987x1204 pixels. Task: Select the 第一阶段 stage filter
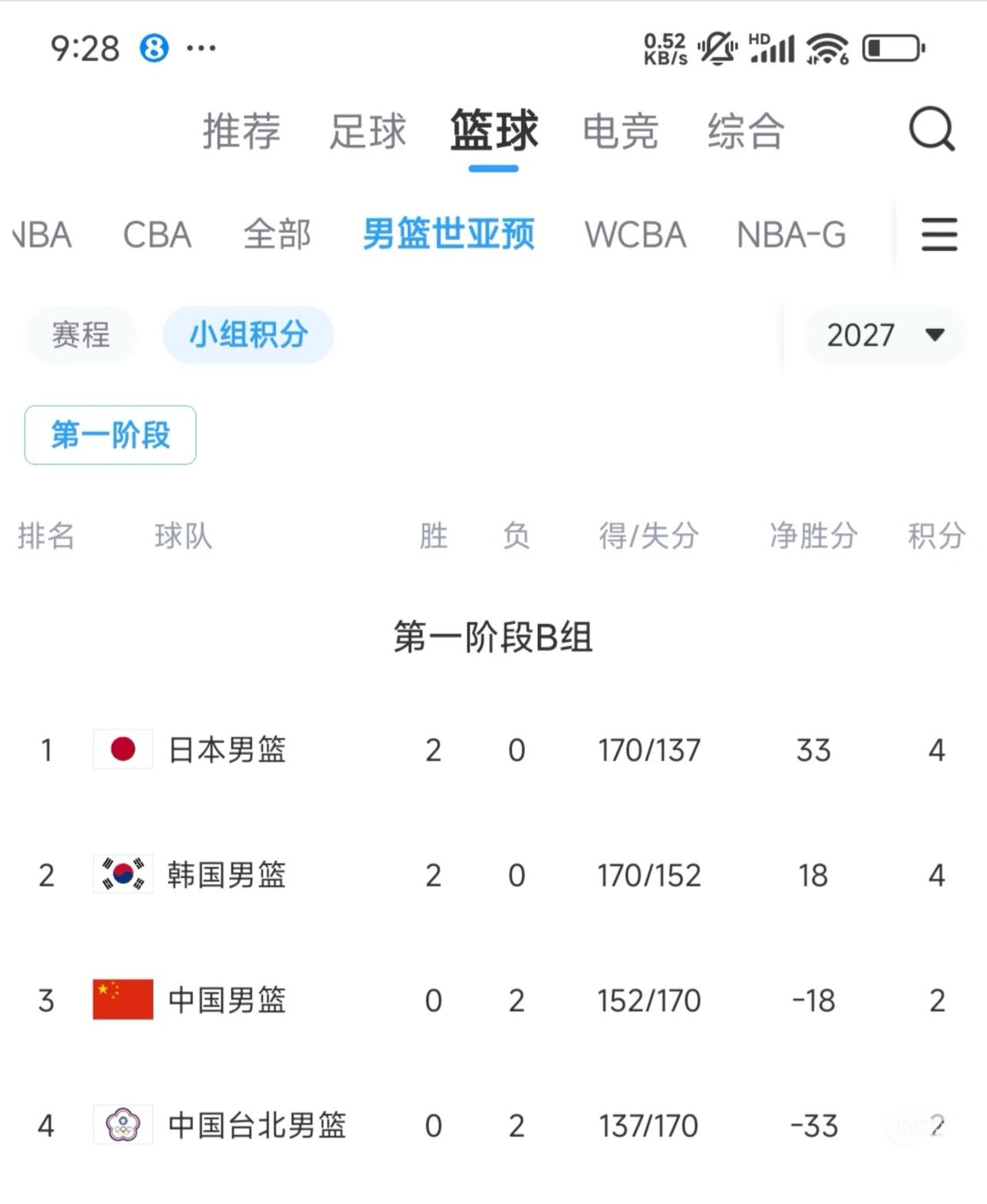109,435
